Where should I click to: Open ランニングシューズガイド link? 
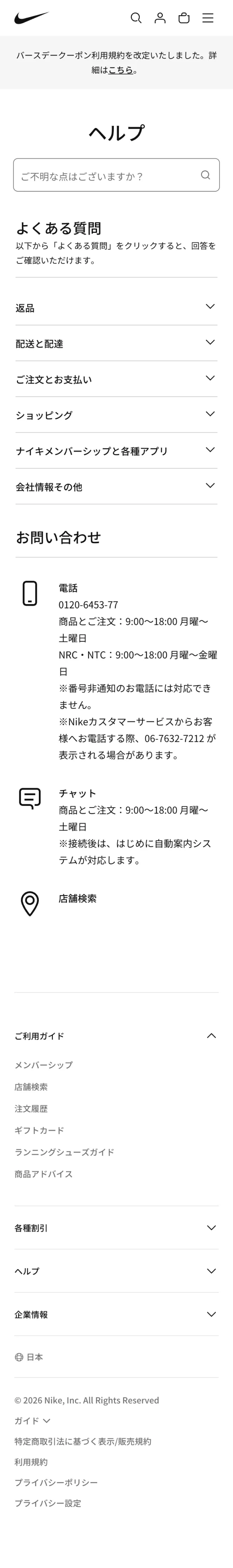[64, 1152]
